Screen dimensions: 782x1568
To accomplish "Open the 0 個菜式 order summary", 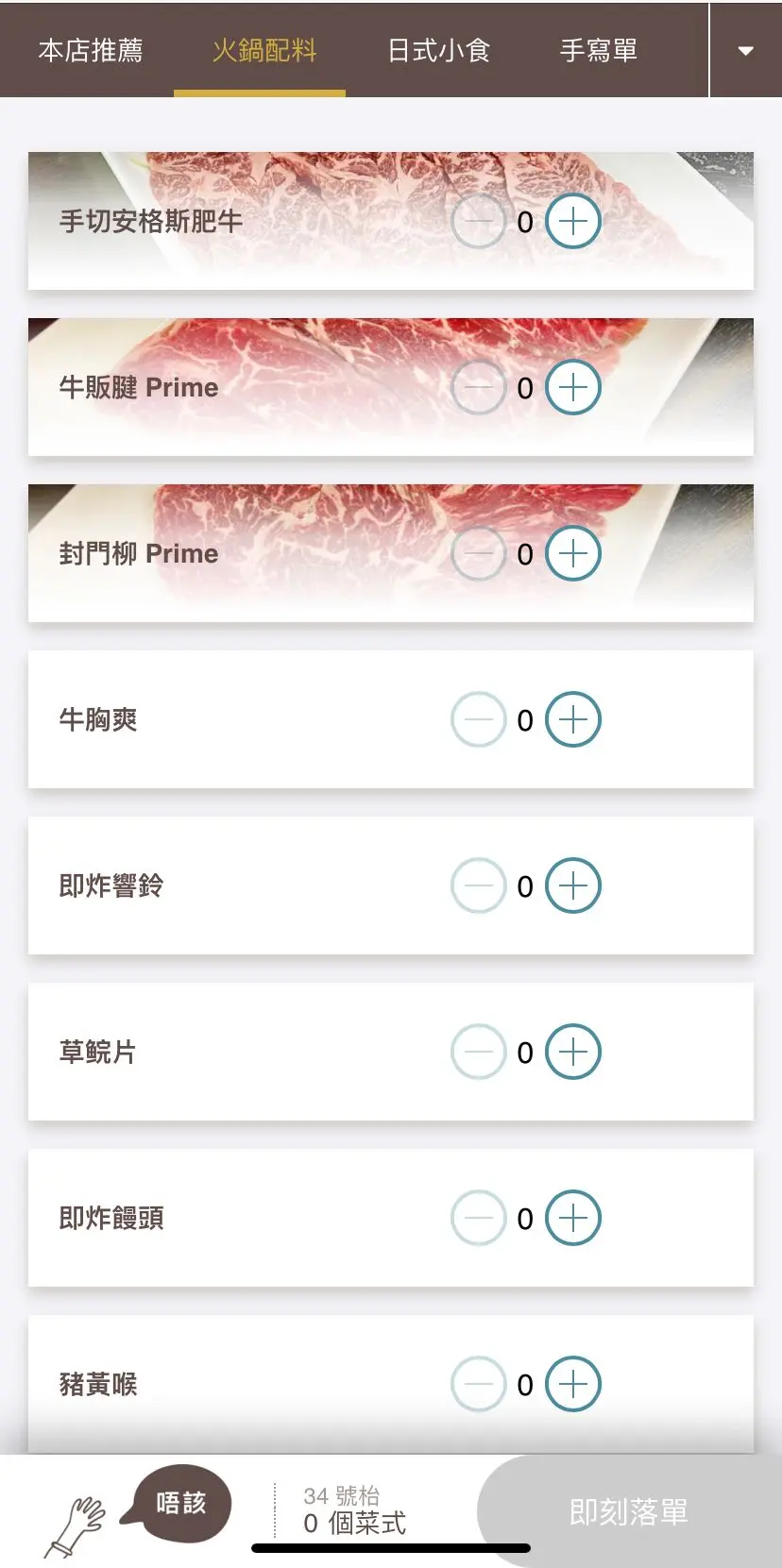I will 354,1511.
